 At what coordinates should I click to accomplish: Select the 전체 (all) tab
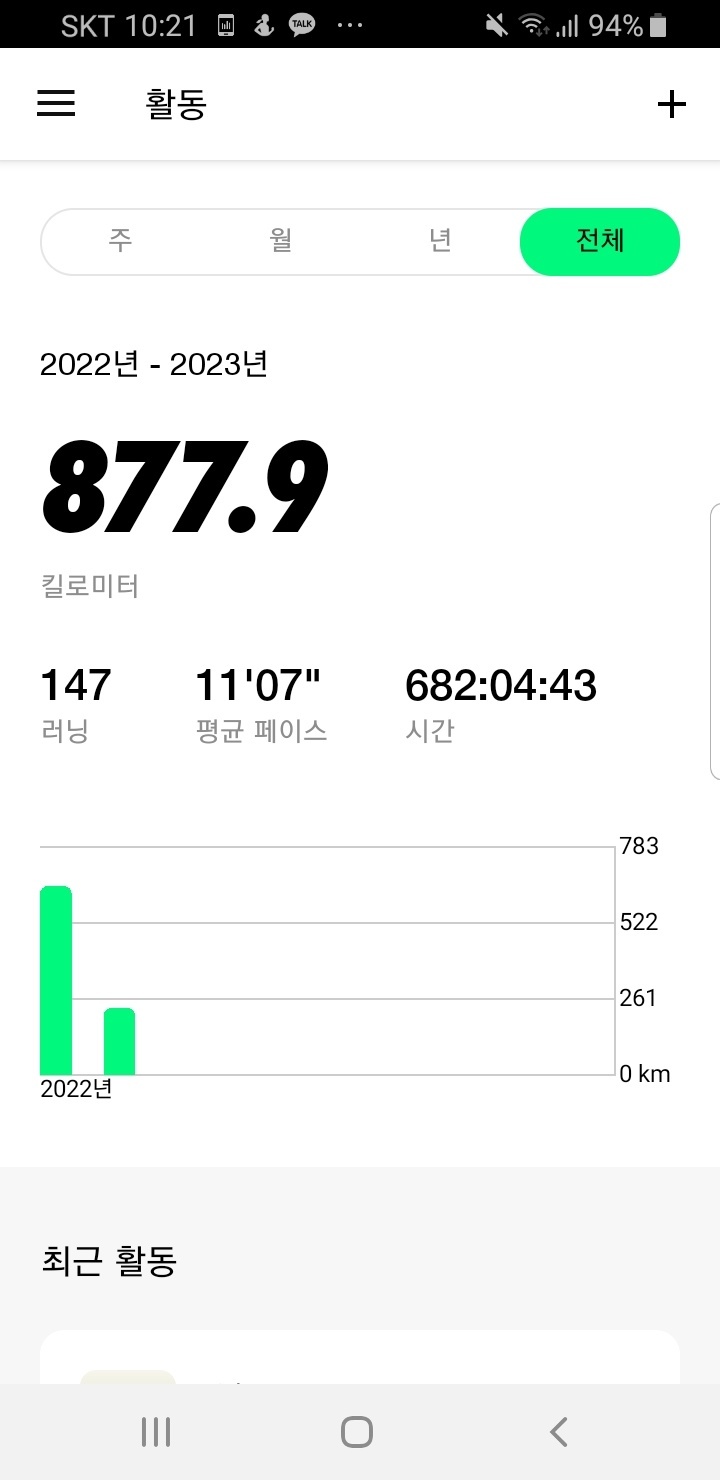[600, 241]
